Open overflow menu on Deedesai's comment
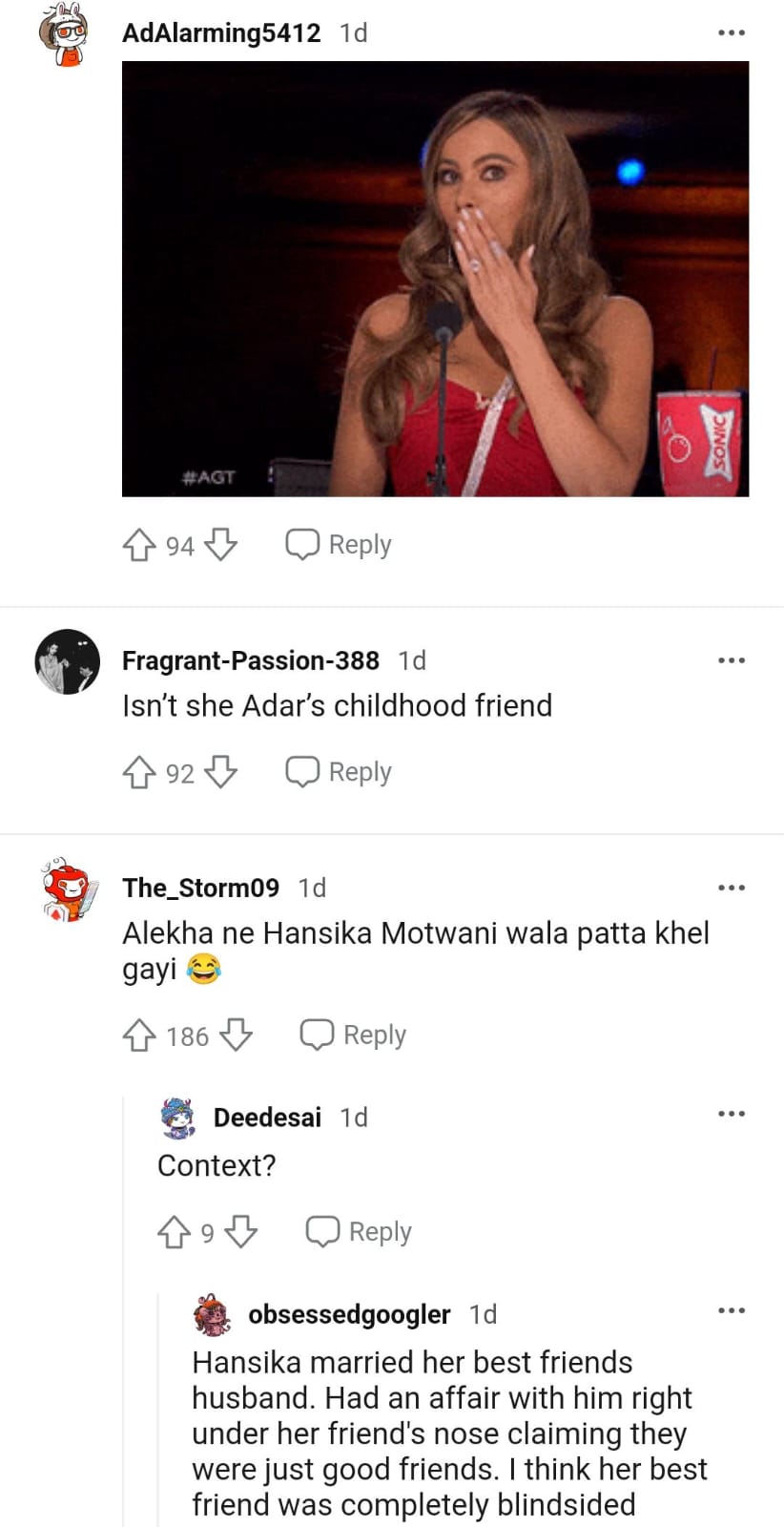The width and height of the screenshot is (784, 1527). pyautogui.click(x=732, y=1114)
